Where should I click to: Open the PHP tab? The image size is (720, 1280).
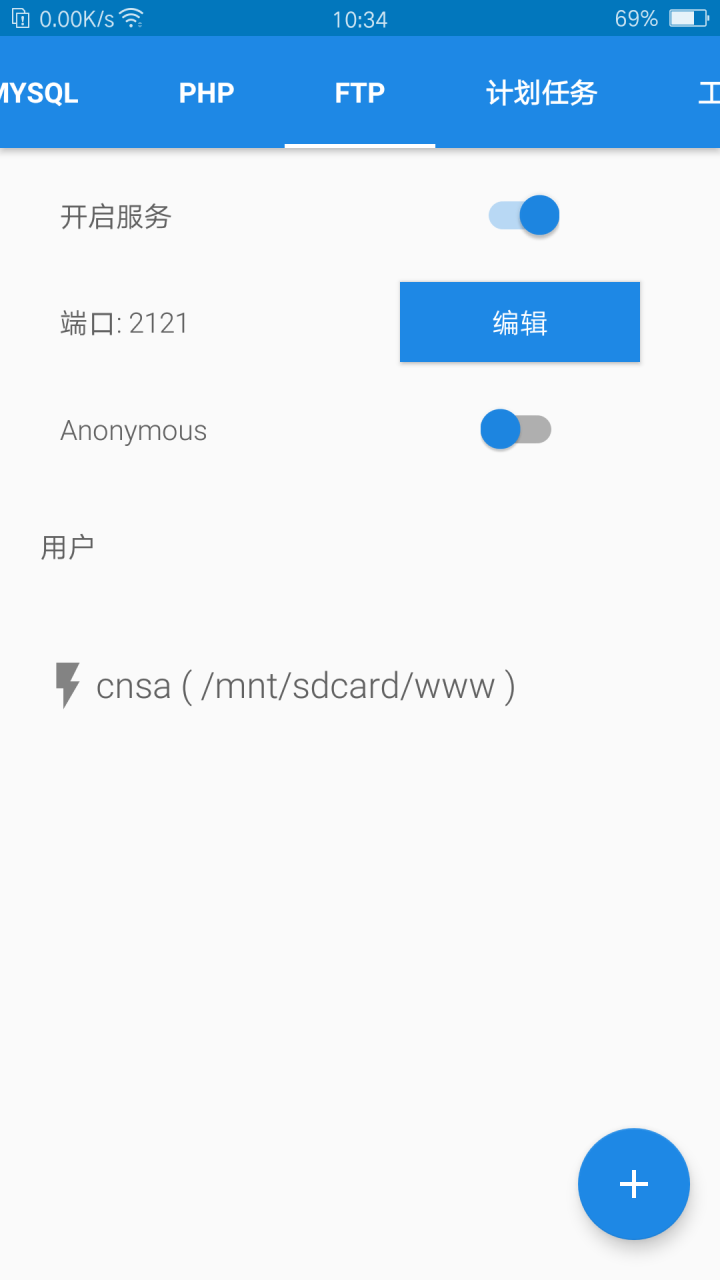pos(207,92)
